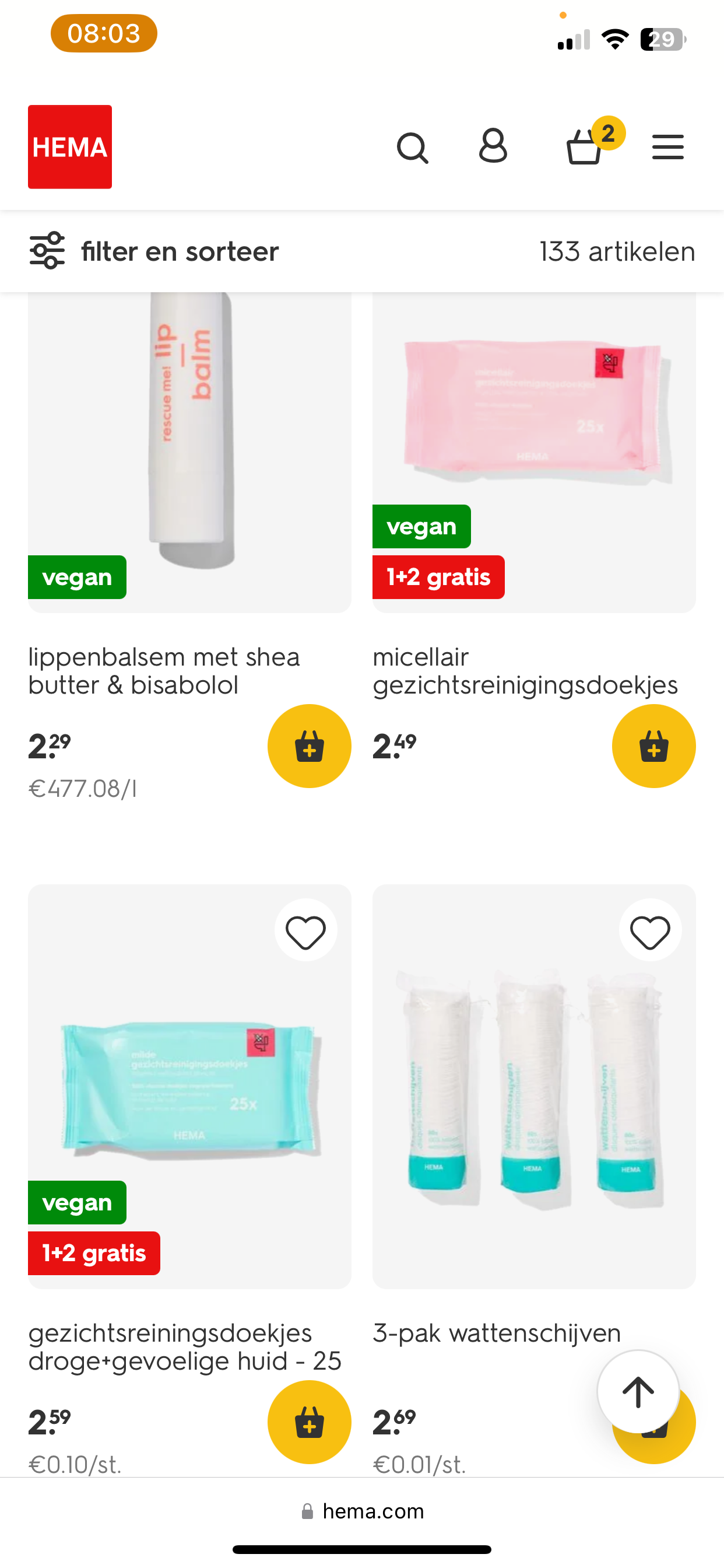The width and height of the screenshot is (724, 1568).
Task: Open the shopping basket with 2 items
Action: pyautogui.click(x=585, y=146)
